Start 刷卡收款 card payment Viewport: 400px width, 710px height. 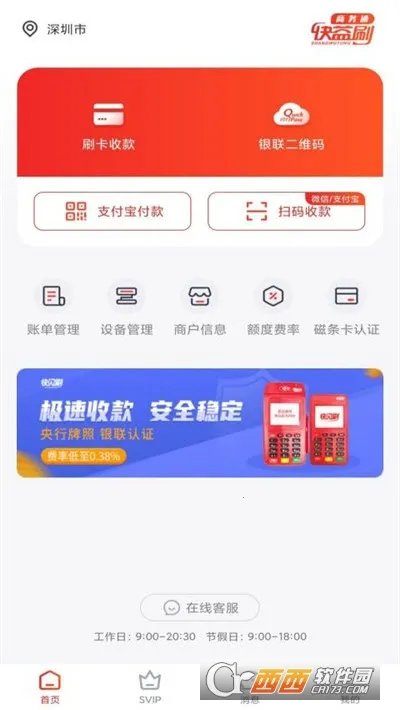(108, 126)
